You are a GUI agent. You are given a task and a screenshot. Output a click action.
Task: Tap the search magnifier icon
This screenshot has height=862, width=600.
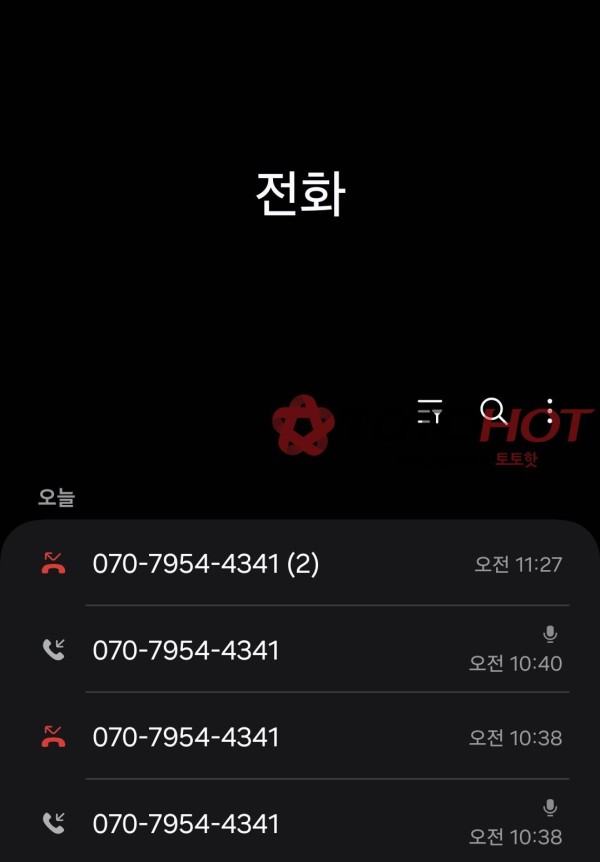[492, 410]
